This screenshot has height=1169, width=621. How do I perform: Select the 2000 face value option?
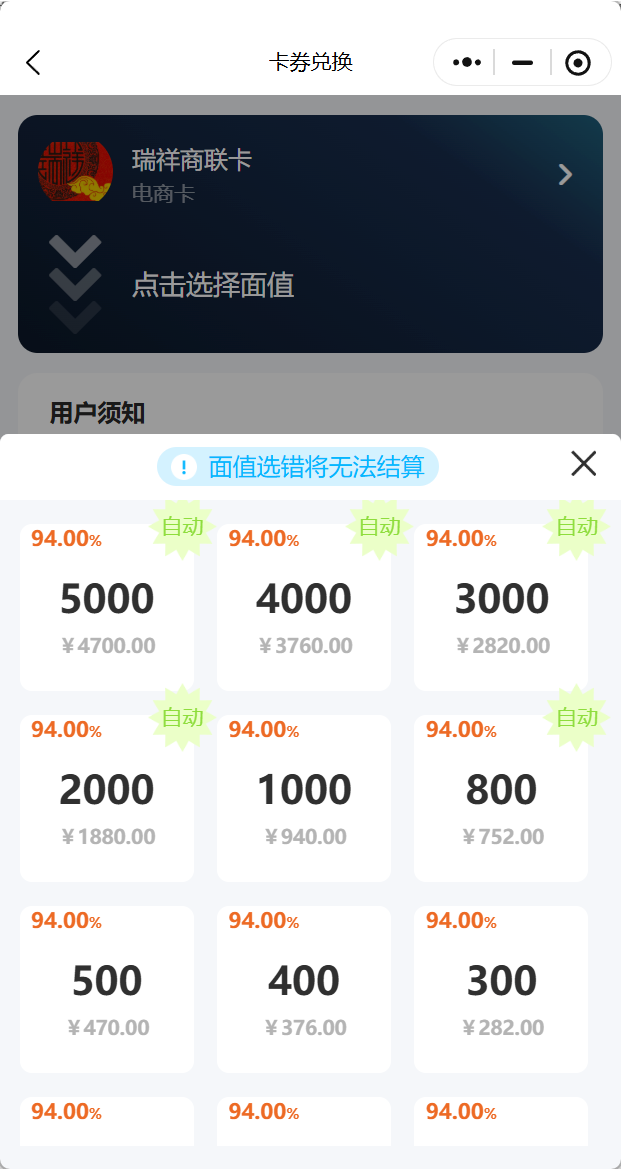[x=107, y=799]
